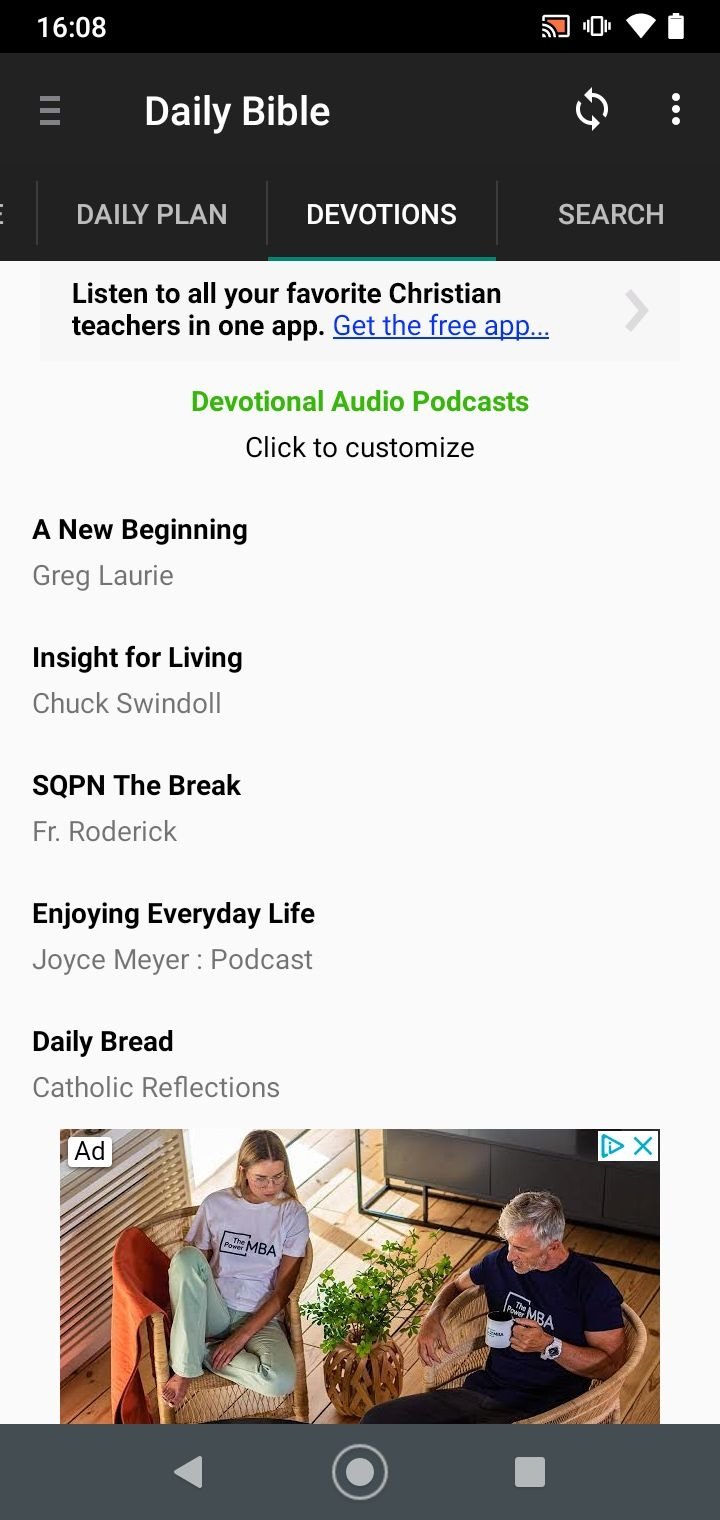
Task: Follow the Get the free app link
Action: pos(441,326)
